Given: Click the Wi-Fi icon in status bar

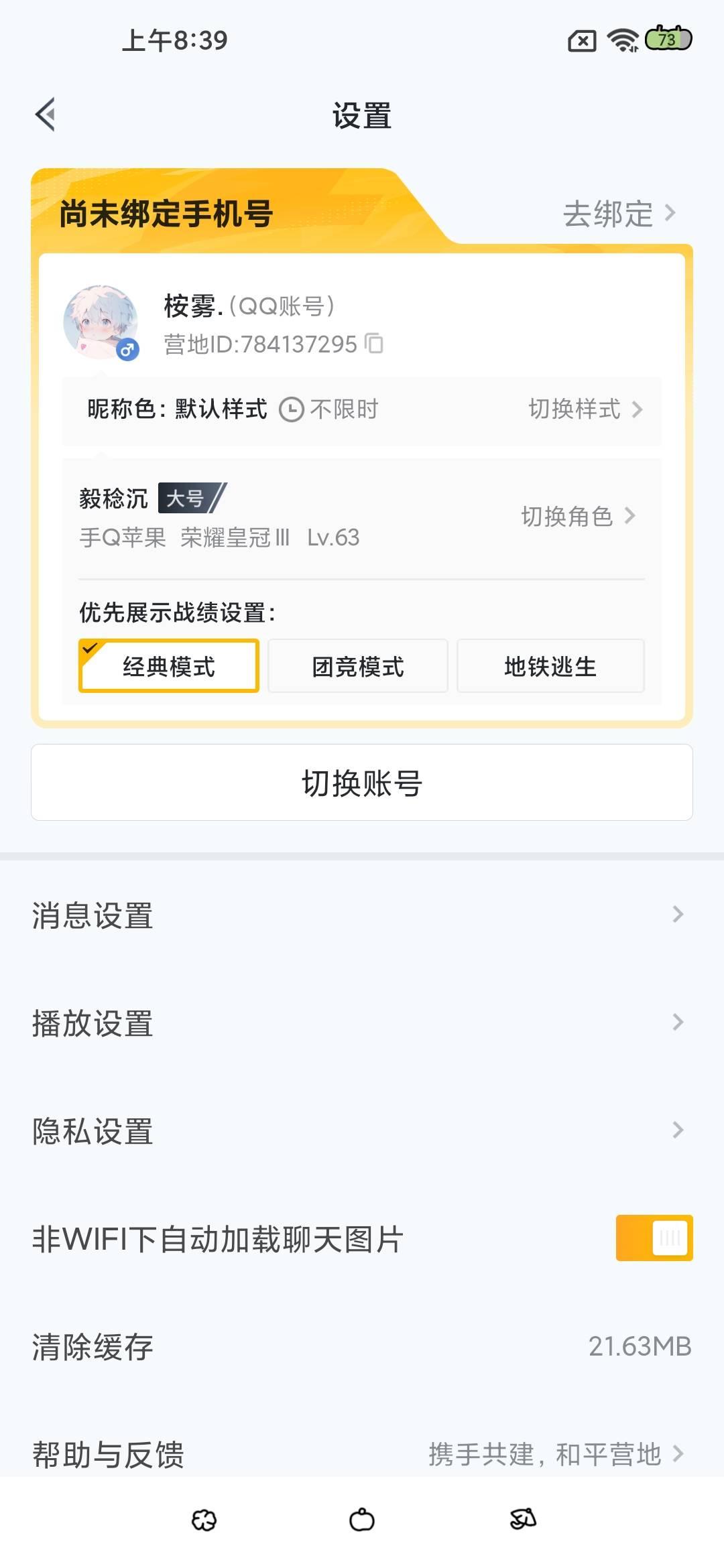Looking at the screenshot, I should (x=621, y=40).
